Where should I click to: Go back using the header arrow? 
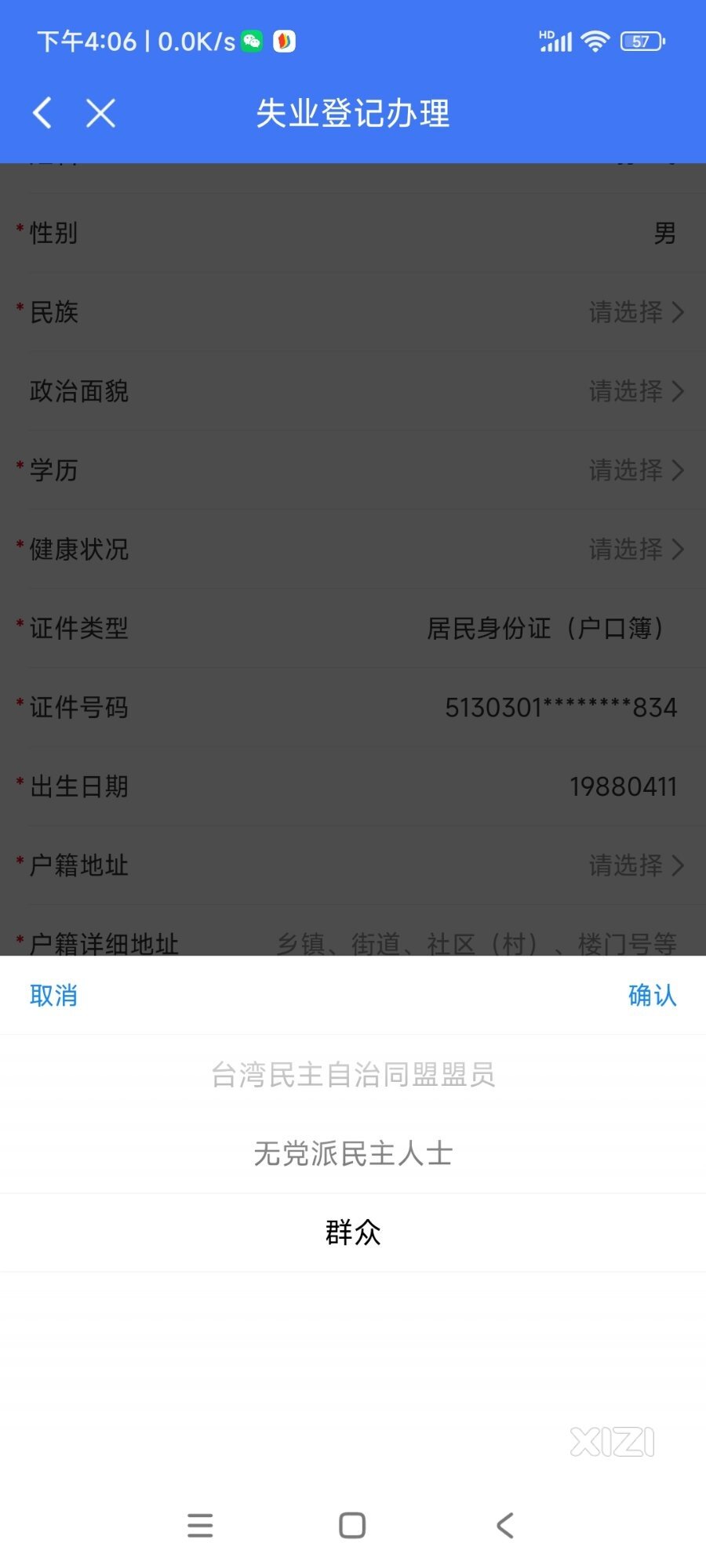[43, 113]
